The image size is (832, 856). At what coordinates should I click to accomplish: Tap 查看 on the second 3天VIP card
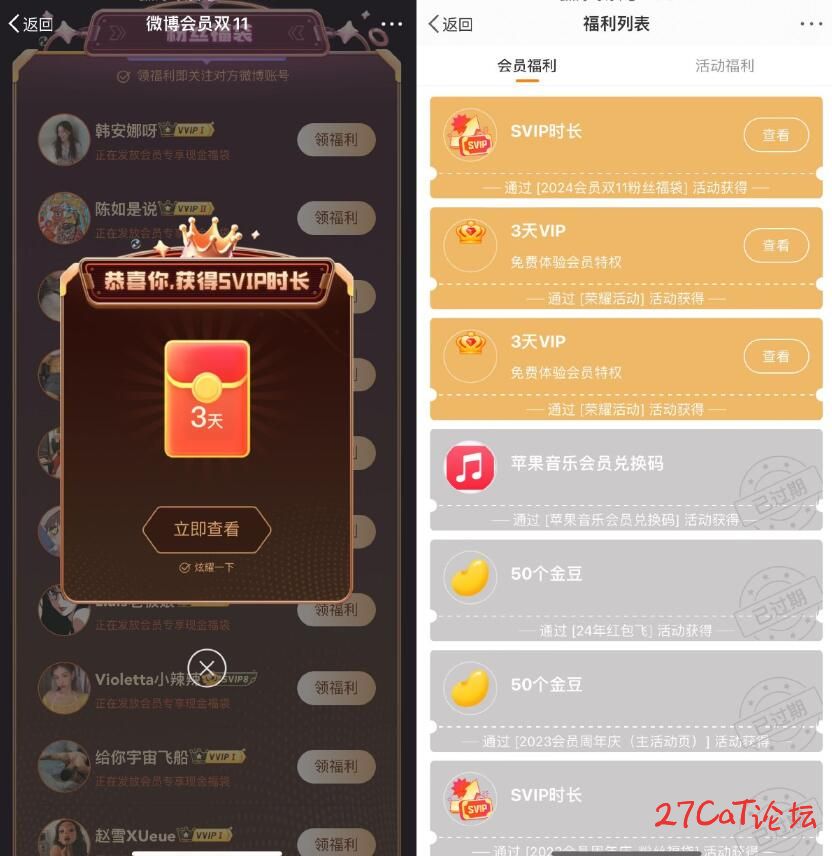pyautogui.click(x=776, y=356)
